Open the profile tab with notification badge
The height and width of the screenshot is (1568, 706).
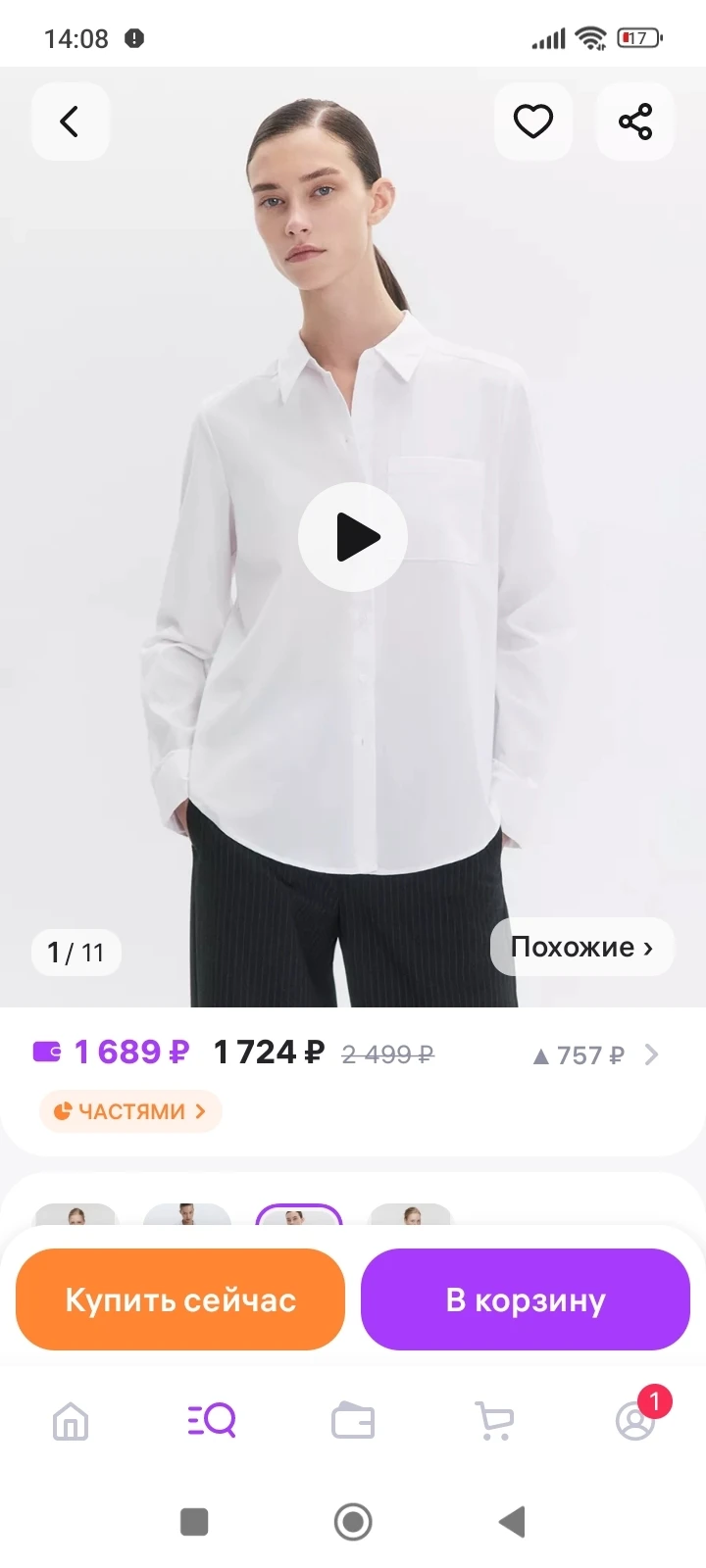(635, 1420)
